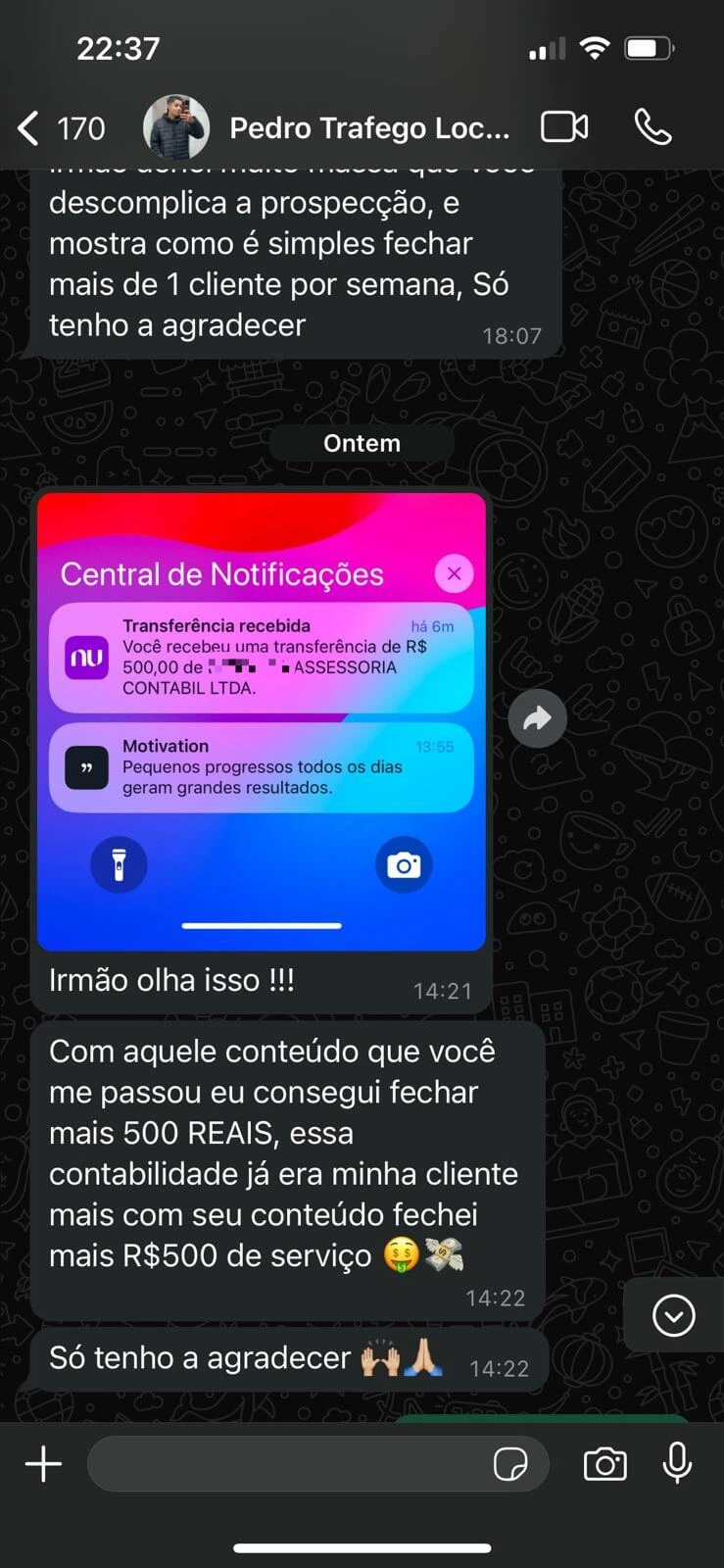Viewport: 724px width, 1568px height.
Task: Open the attachment plus menu
Action: [43, 1464]
